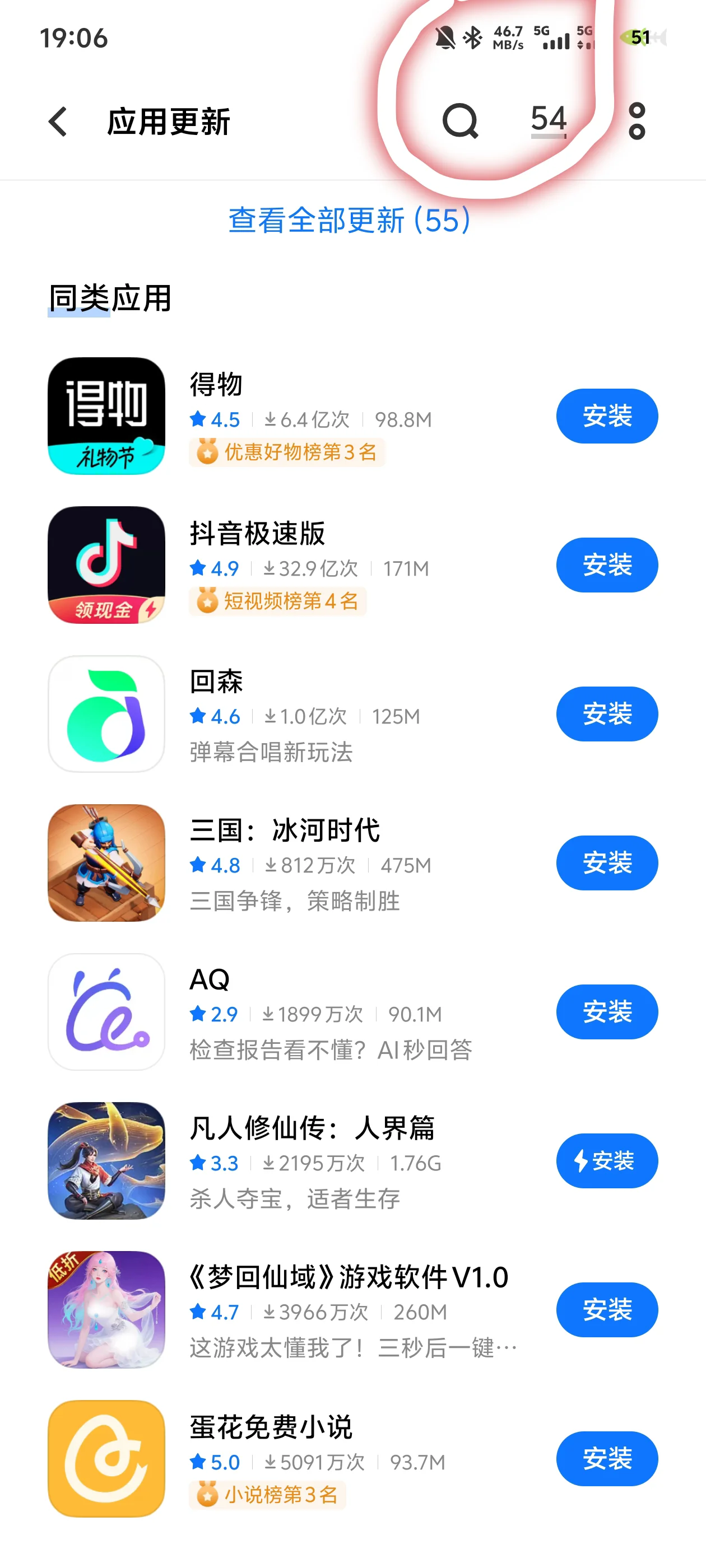Open the AQ app details row
Viewport: 706px width, 1568px height.
pos(292,1012)
